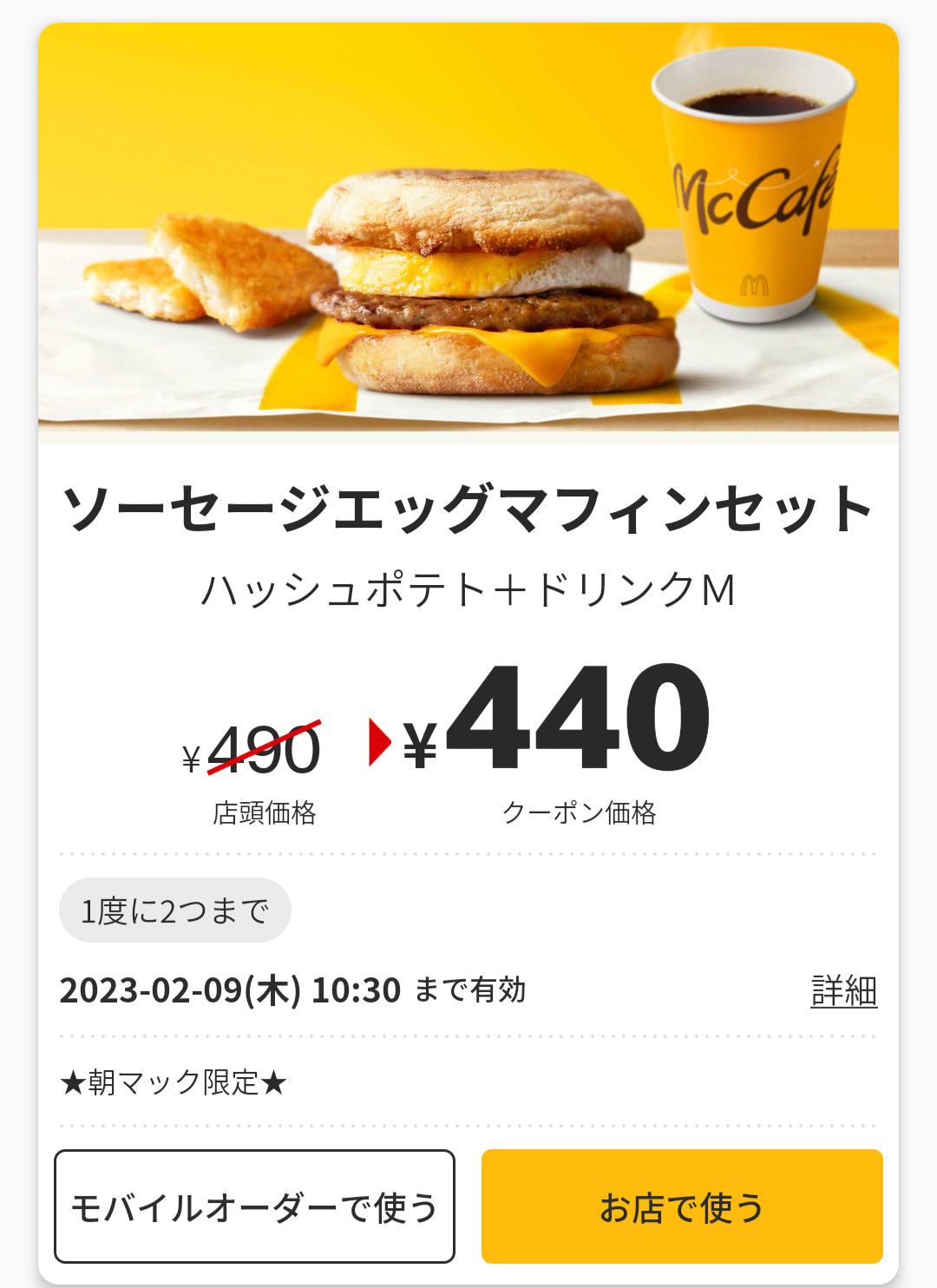Select お店で使う to use coupon in store

click(x=682, y=1206)
